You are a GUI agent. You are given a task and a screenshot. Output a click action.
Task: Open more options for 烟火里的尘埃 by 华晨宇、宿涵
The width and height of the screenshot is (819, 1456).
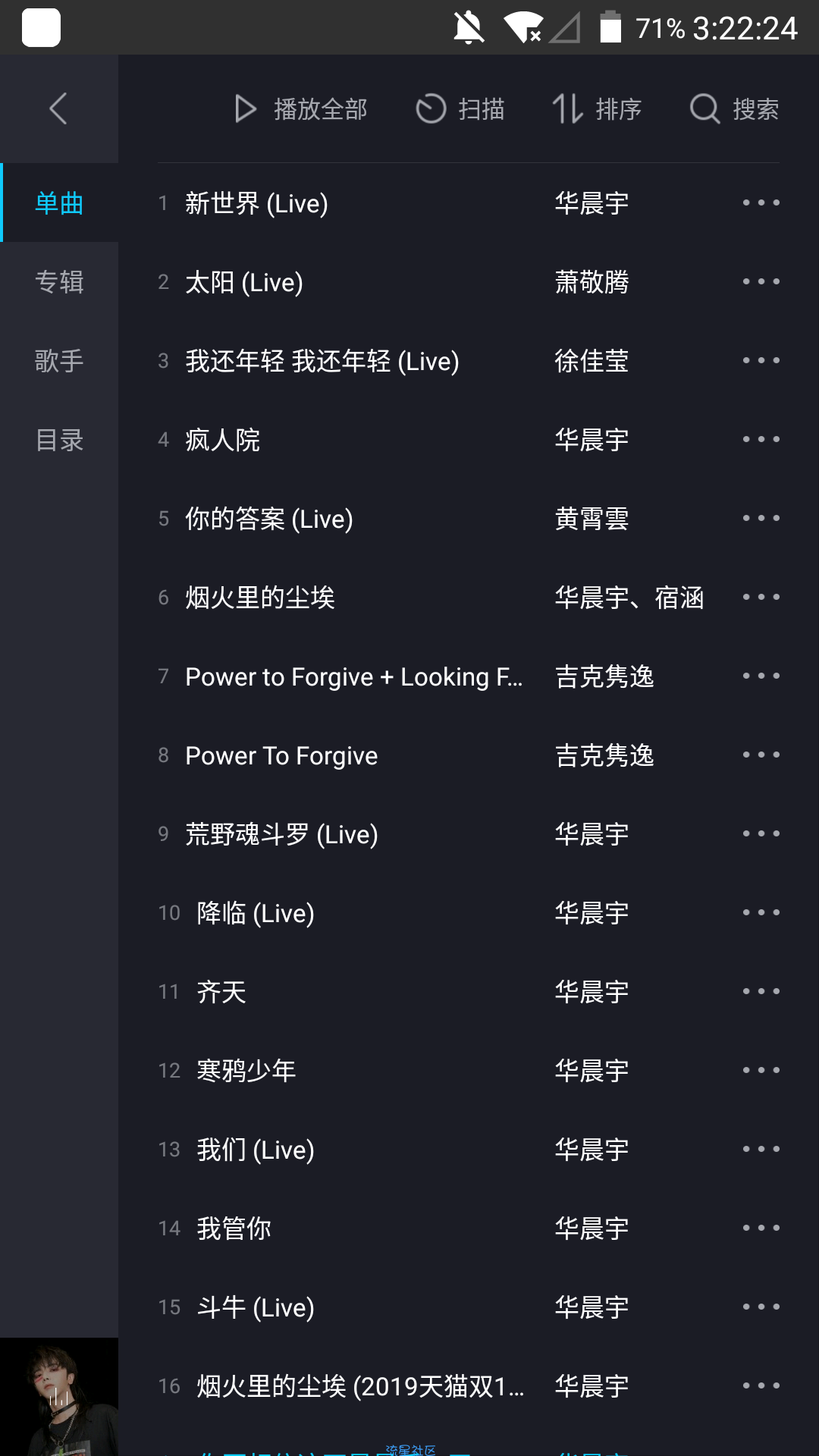pyautogui.click(x=761, y=598)
